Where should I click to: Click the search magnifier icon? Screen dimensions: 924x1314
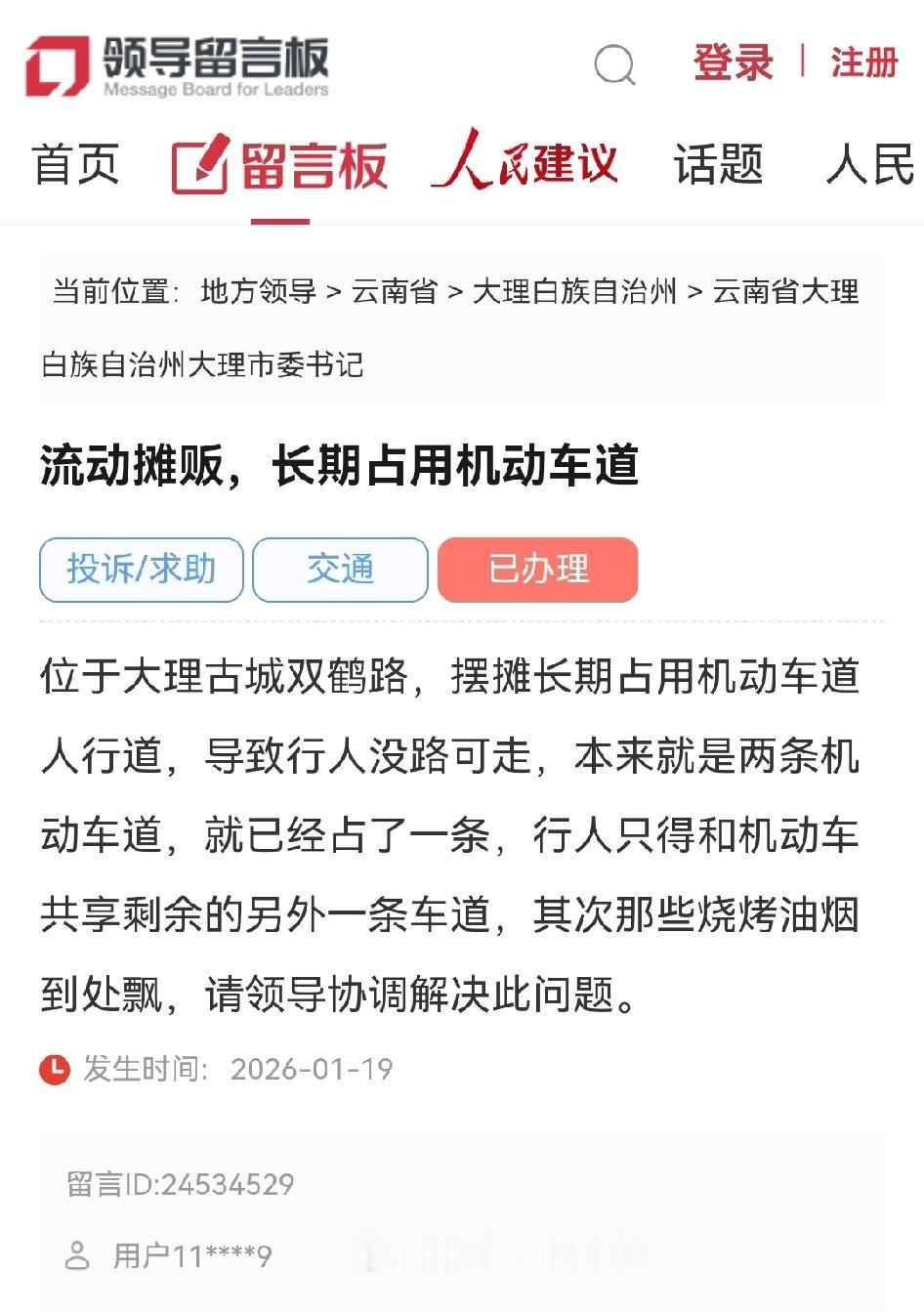(x=613, y=66)
